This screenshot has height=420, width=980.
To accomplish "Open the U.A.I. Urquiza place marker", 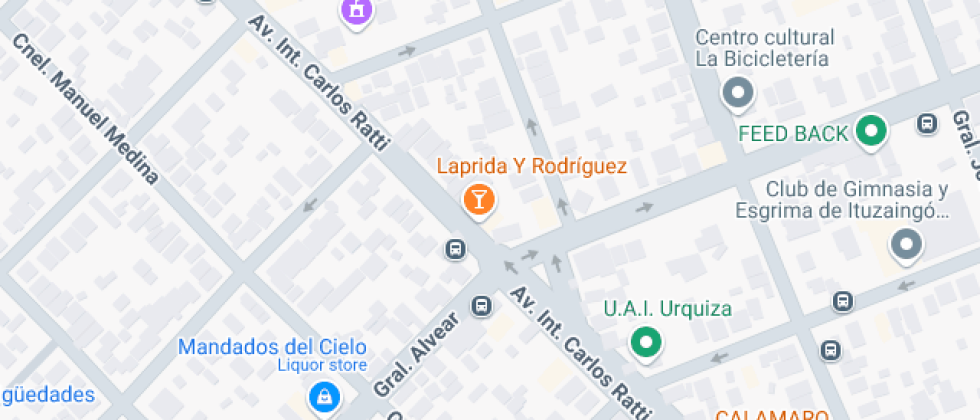I will pyautogui.click(x=646, y=343).
